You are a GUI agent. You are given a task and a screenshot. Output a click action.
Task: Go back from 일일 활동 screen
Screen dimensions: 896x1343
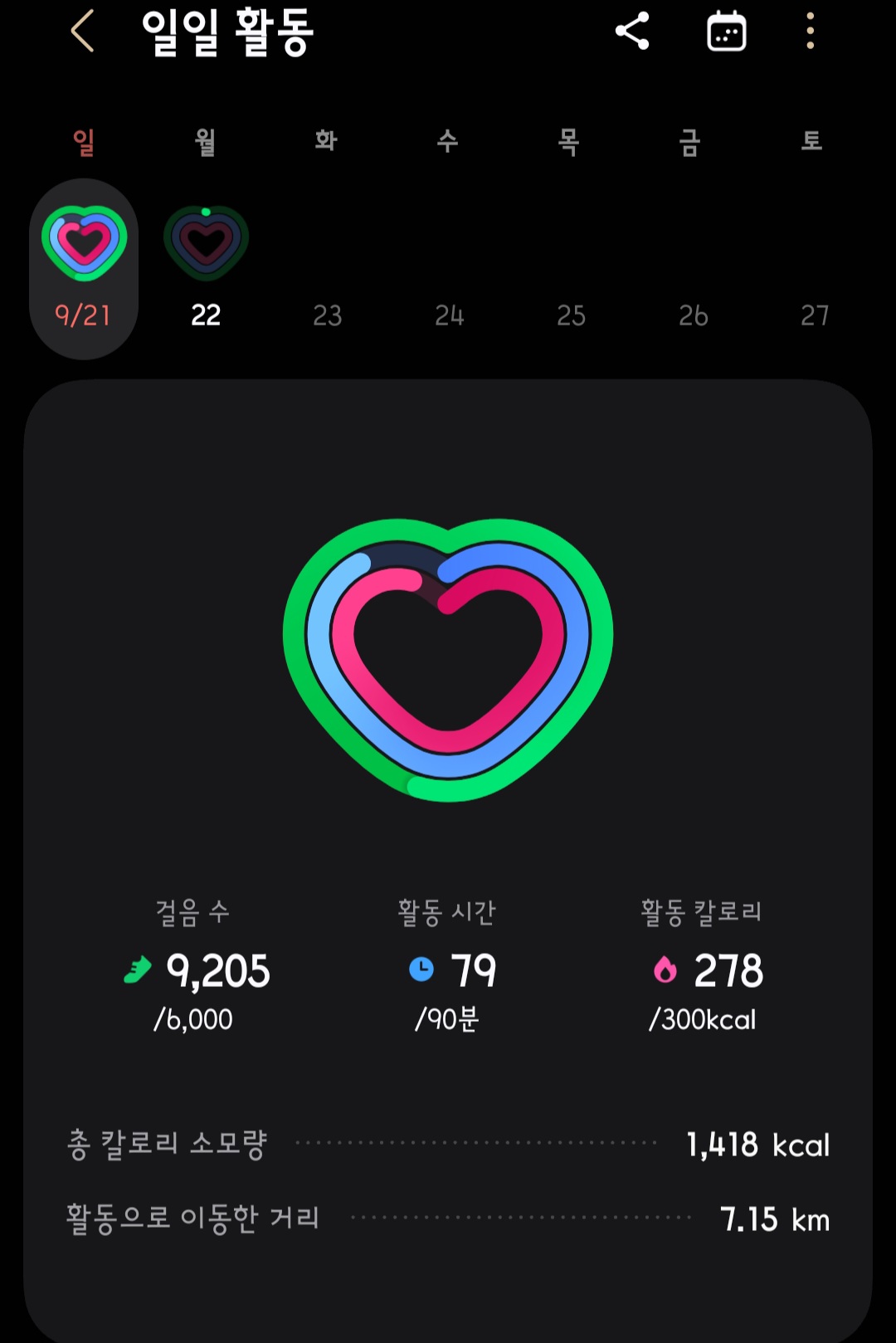82,32
